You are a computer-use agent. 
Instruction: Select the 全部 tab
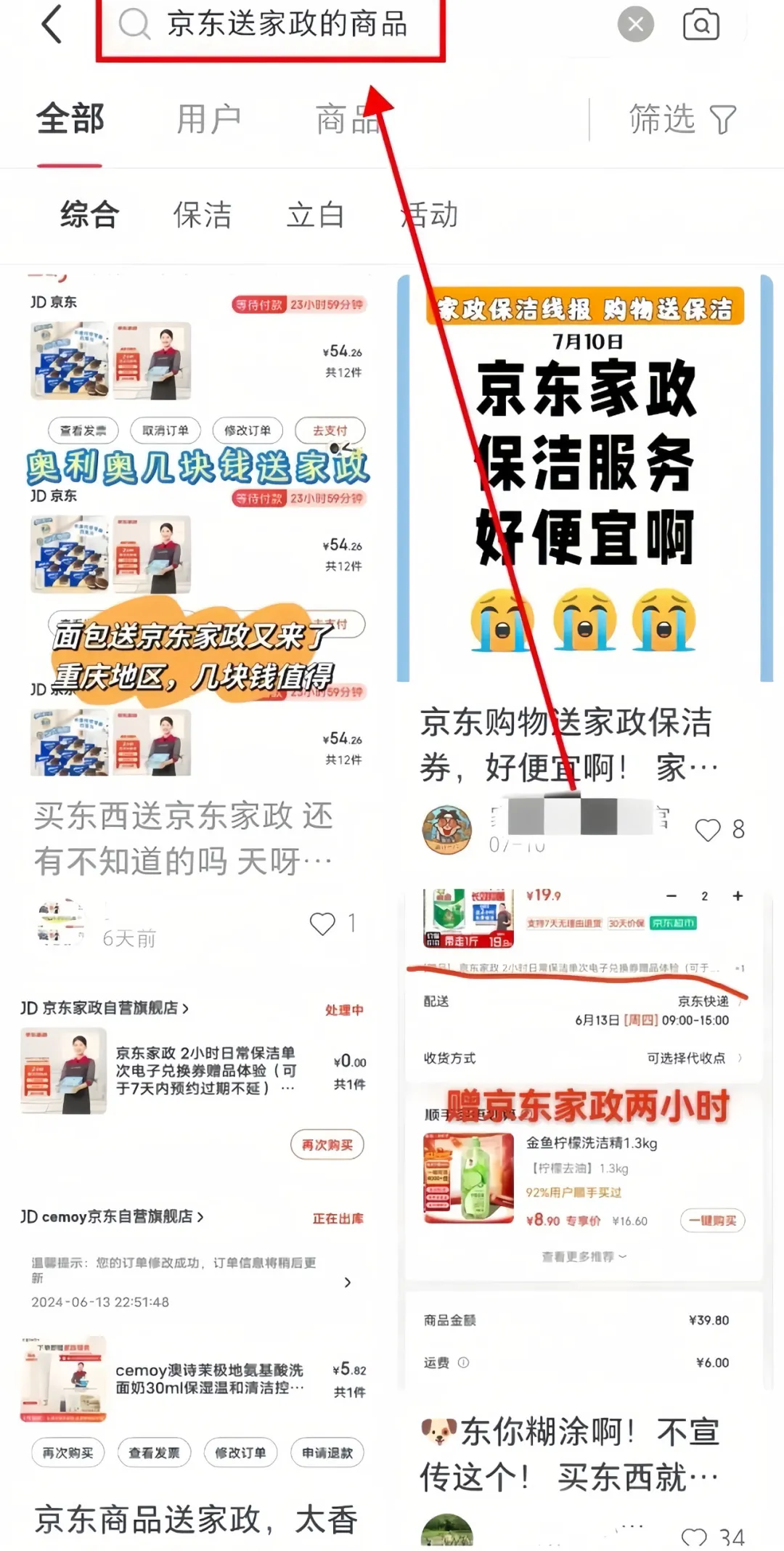click(70, 119)
